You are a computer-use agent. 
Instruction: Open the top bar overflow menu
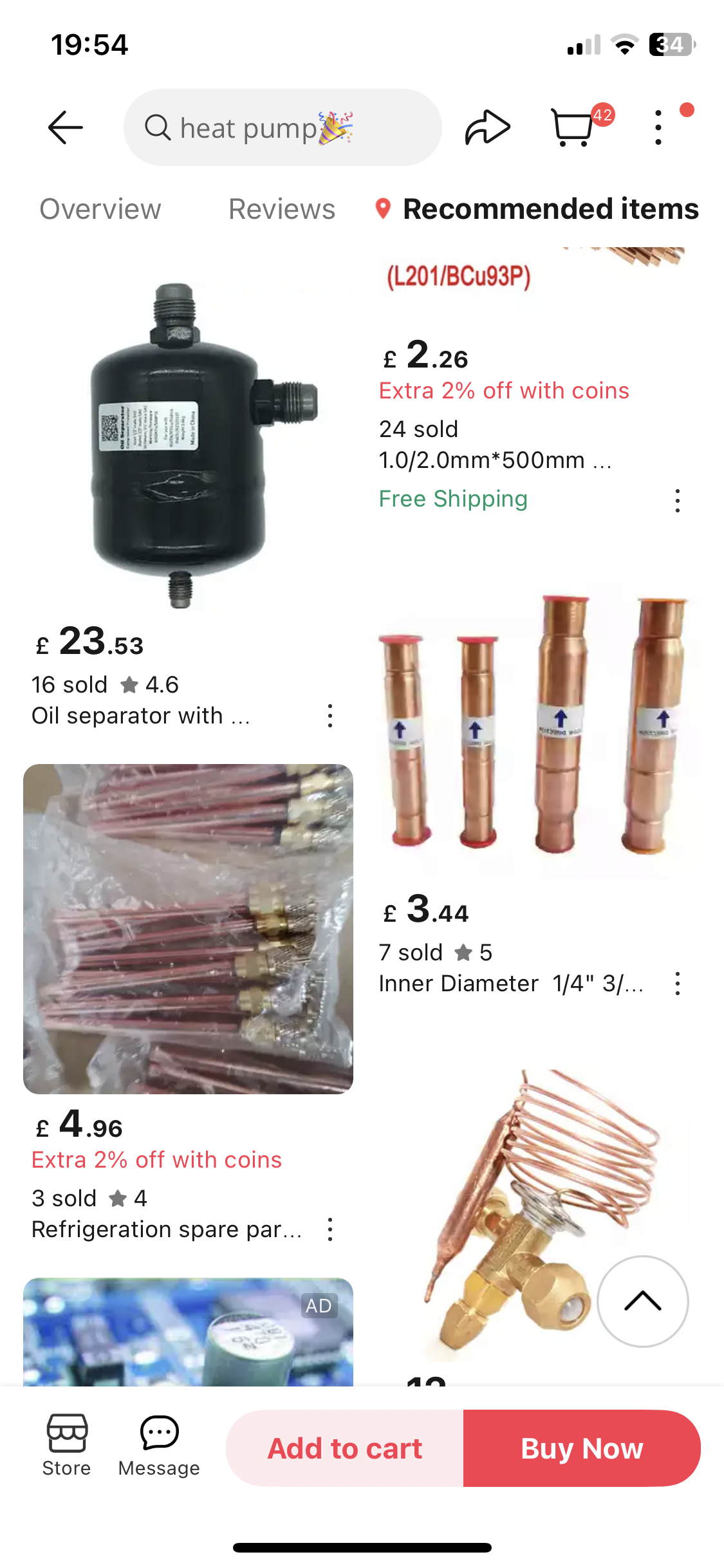click(658, 127)
